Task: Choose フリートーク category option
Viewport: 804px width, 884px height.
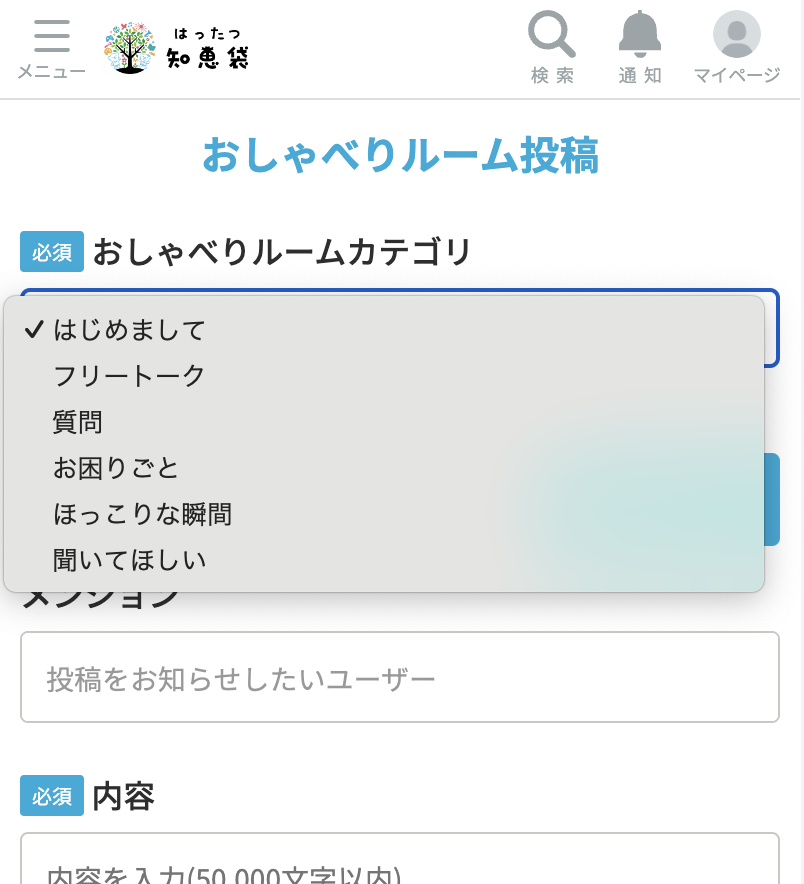Action: click(129, 375)
